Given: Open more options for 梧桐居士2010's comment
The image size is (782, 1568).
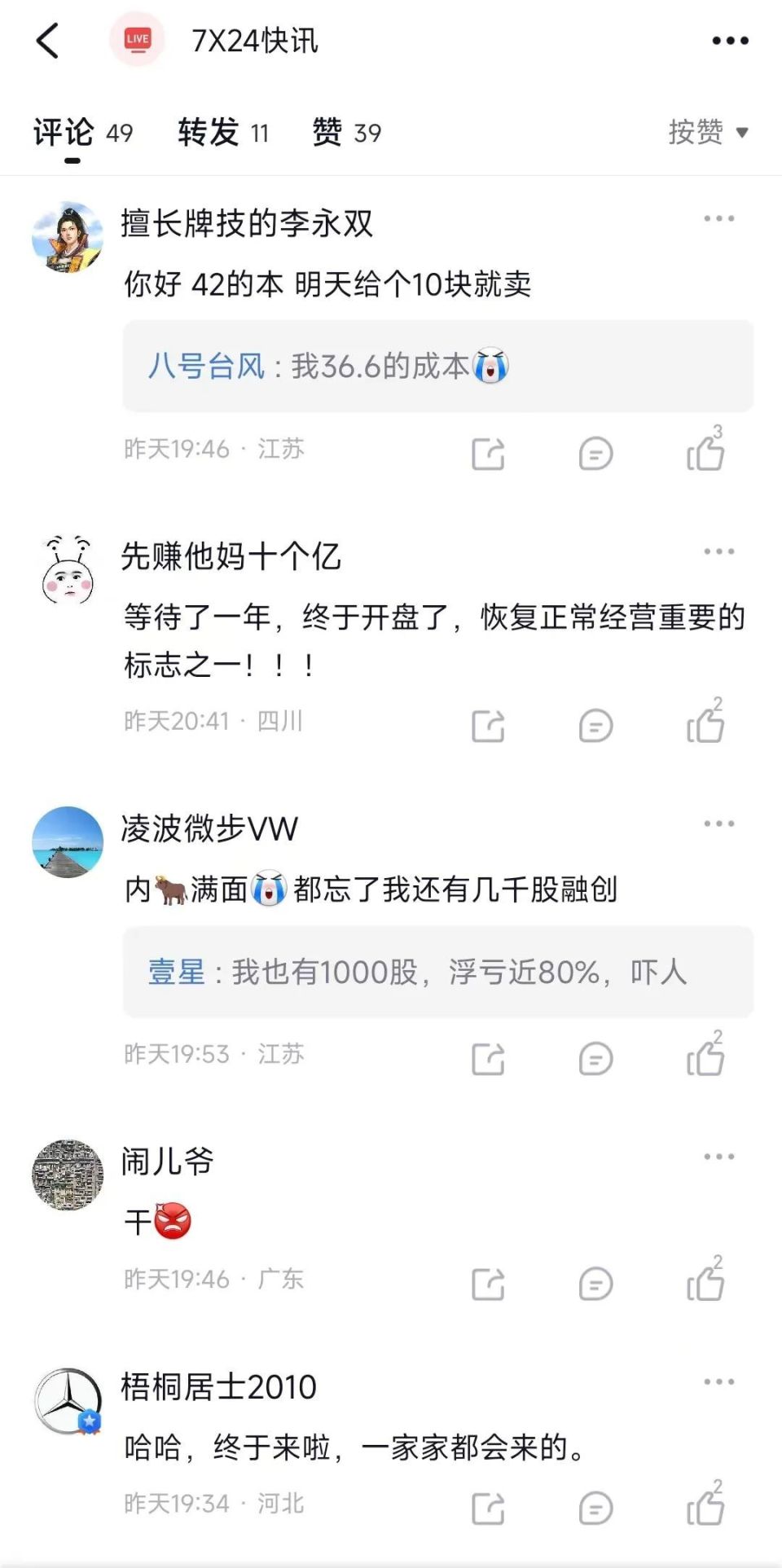Looking at the screenshot, I should click(718, 1381).
